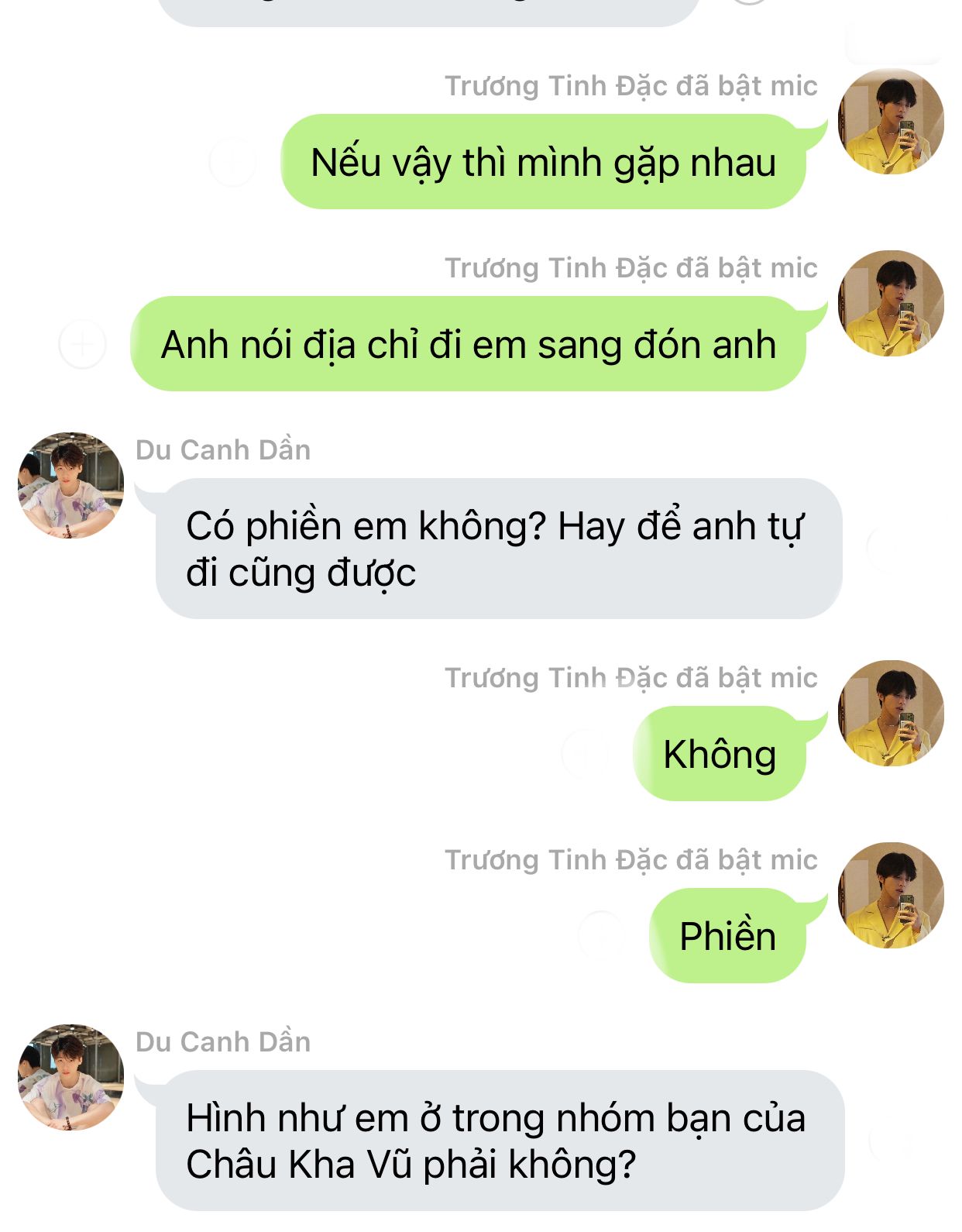Image resolution: width=962 pixels, height=1232 pixels.
Task: Open Du Canh Dần's avatar beside 'Có phiền em không'
Action: 70,486
